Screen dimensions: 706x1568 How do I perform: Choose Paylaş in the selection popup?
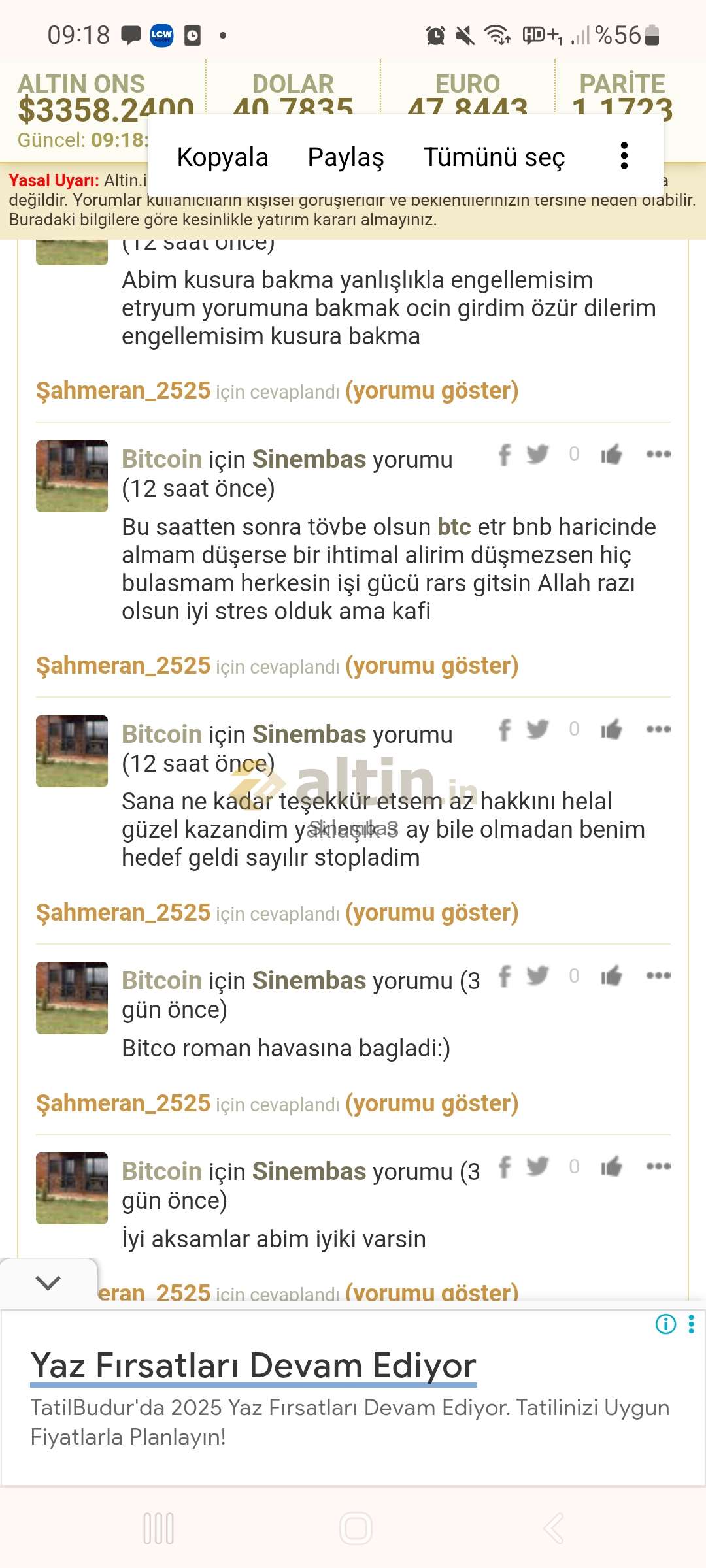point(346,157)
